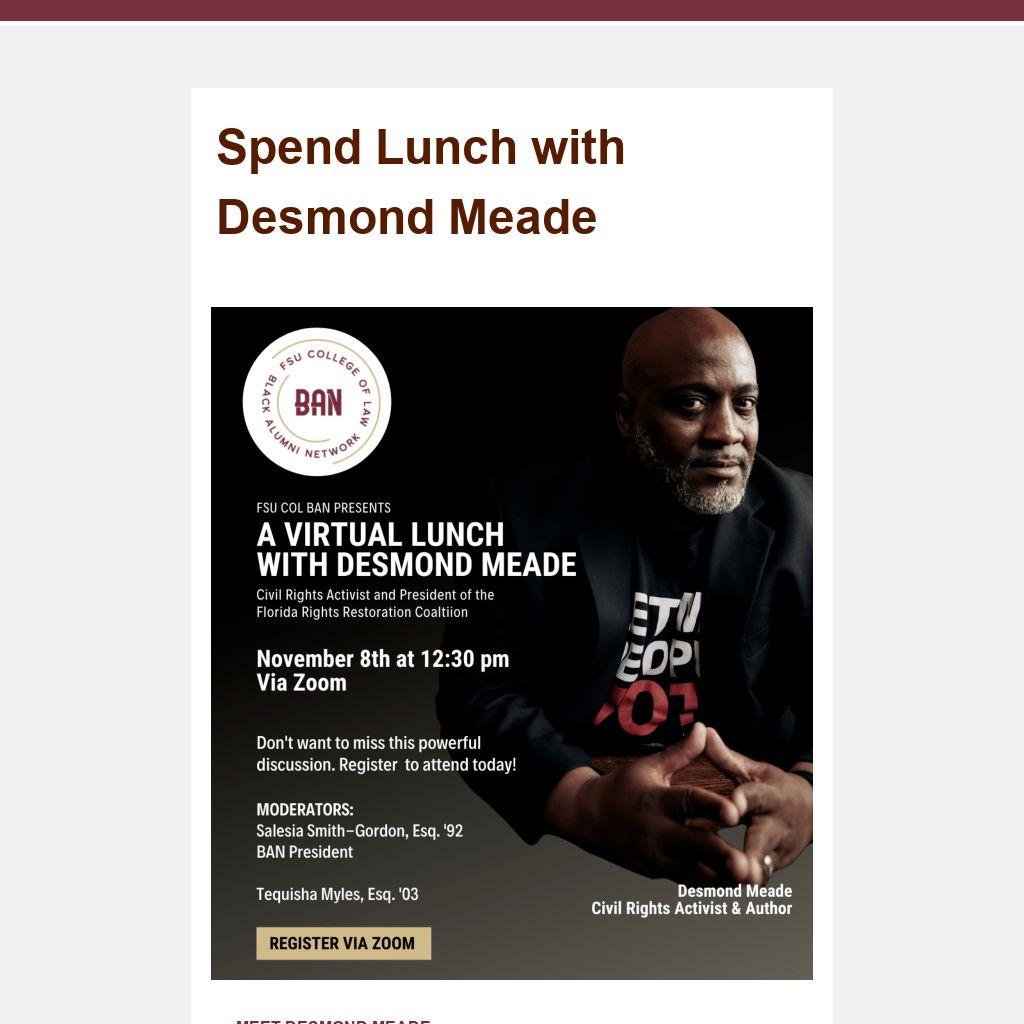The height and width of the screenshot is (1024, 1024).
Task: Open the Desmond Meade virtual lunch flyer
Action: click(x=511, y=642)
